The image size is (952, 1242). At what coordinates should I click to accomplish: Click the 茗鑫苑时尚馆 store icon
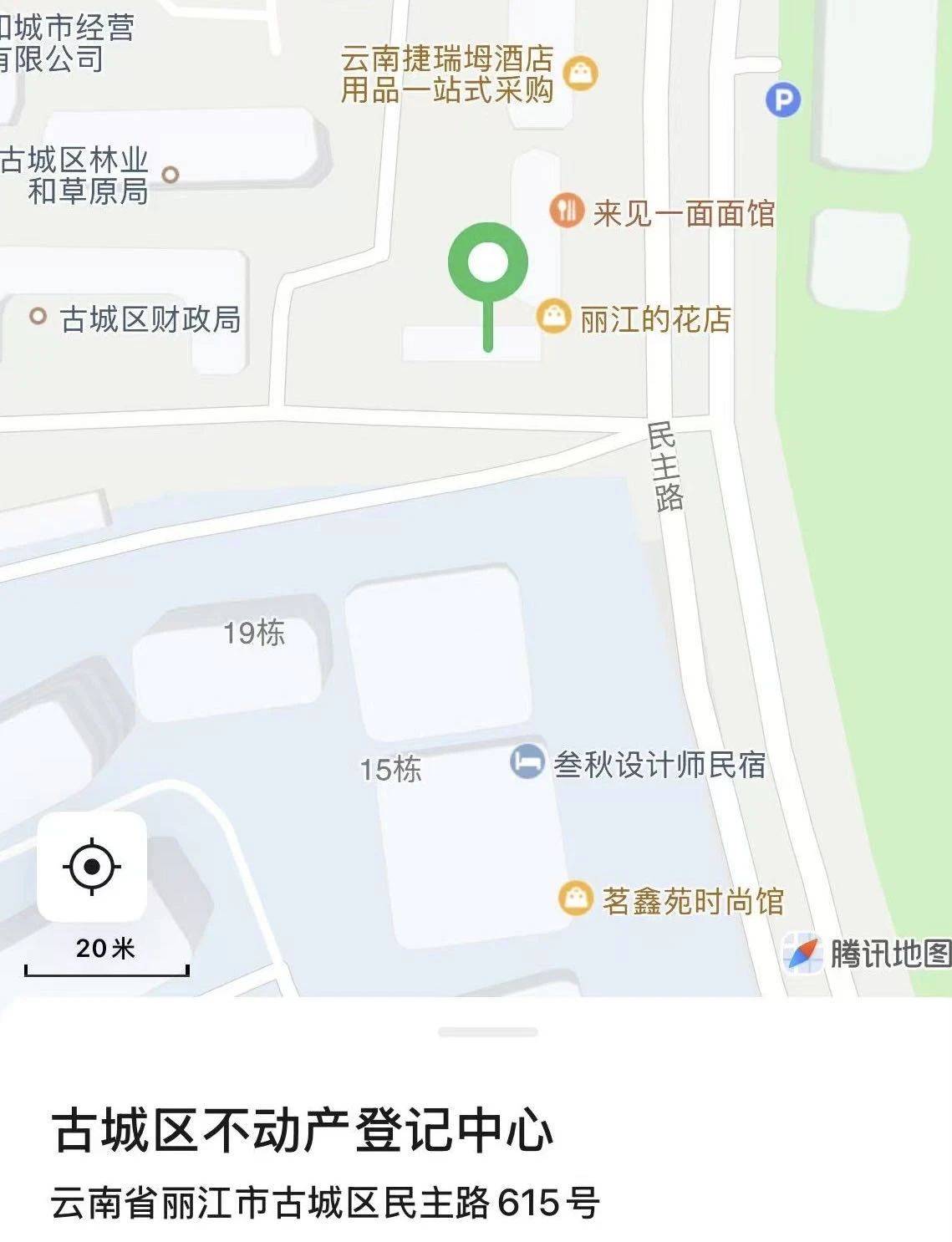pyautogui.click(x=575, y=898)
